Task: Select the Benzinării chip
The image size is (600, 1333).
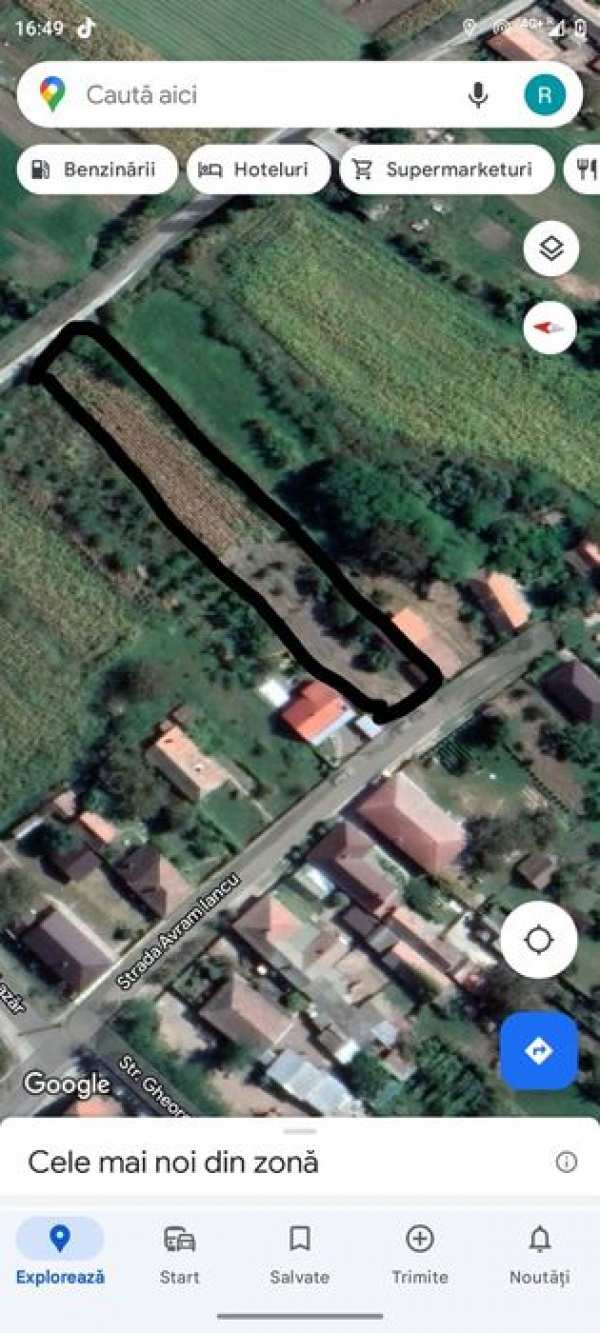Action: (x=96, y=169)
